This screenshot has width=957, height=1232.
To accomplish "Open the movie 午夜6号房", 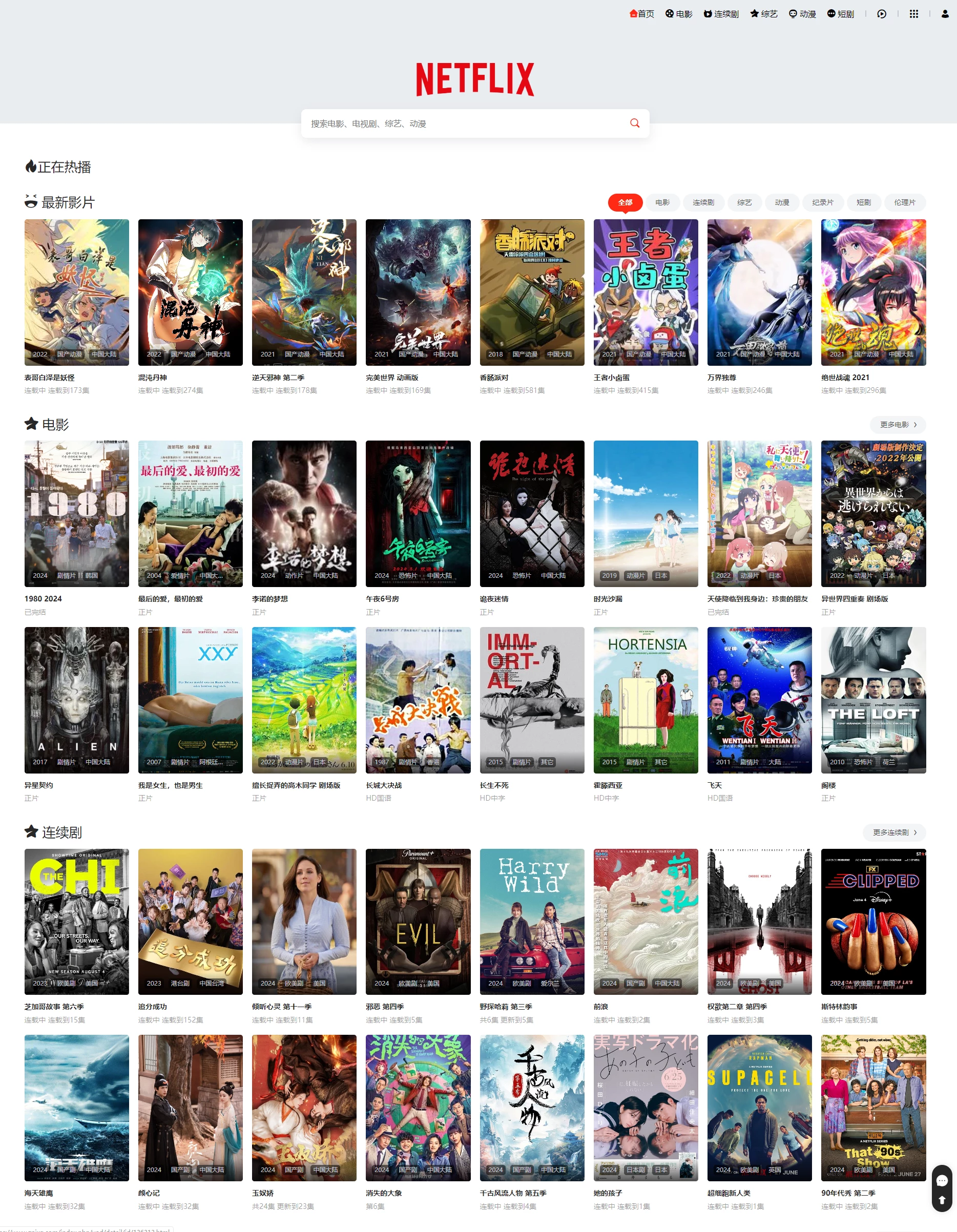I will (418, 513).
